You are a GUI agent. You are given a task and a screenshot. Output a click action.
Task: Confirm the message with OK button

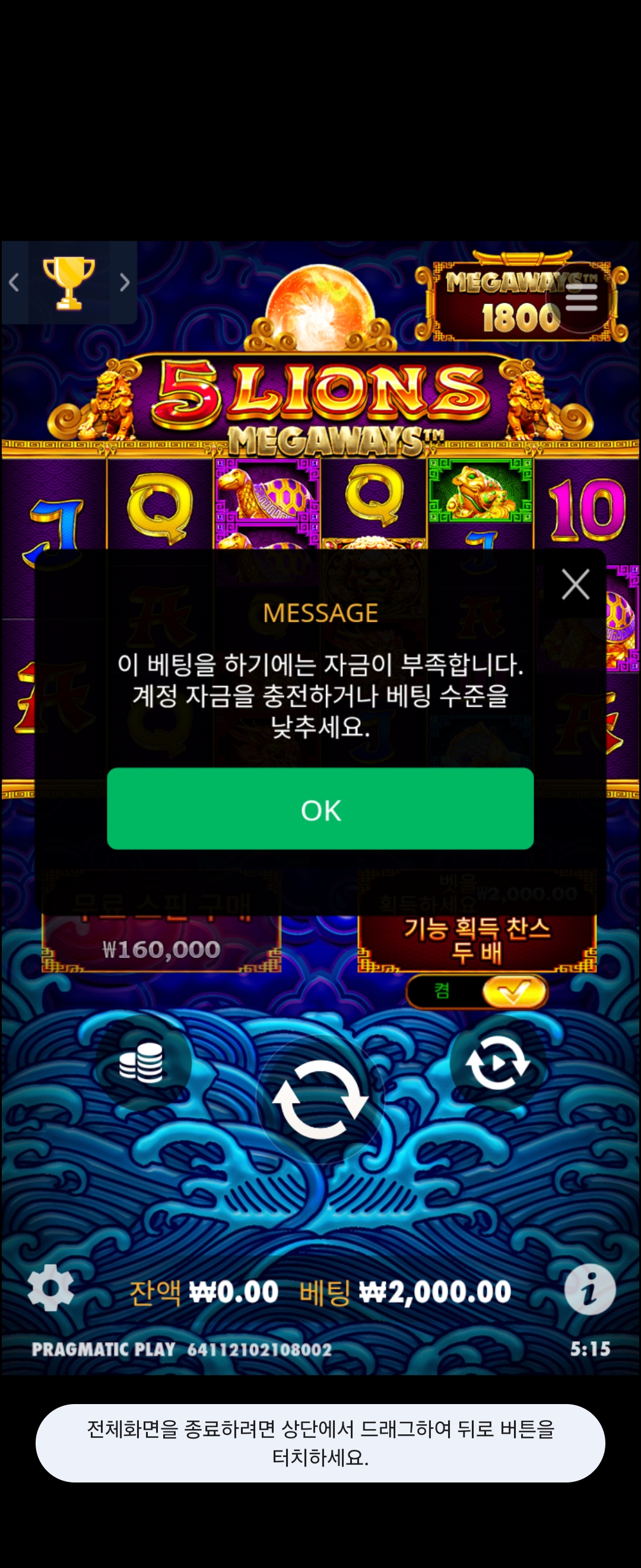[320, 808]
